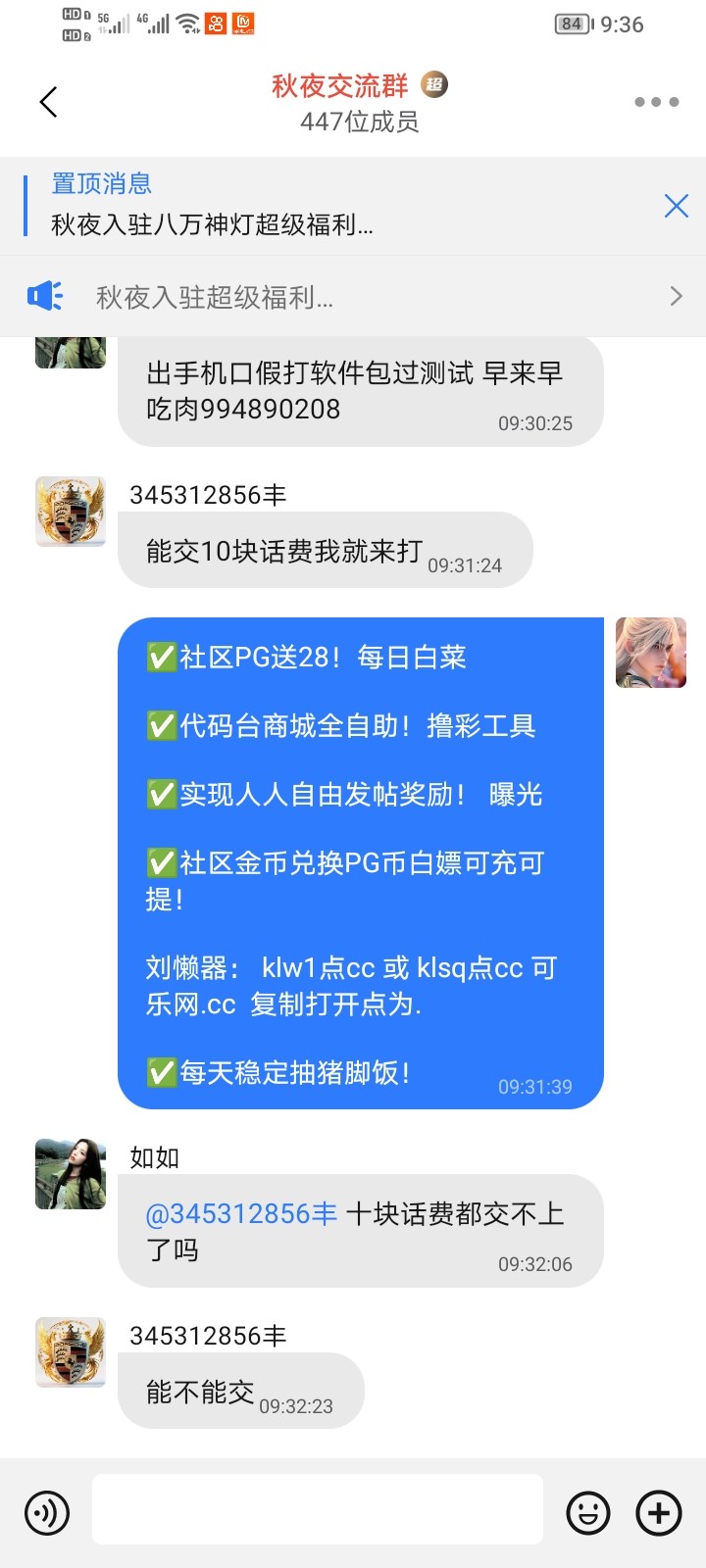Tap 如如's profile avatar
This screenshot has width=706, height=1568.
(x=70, y=1173)
